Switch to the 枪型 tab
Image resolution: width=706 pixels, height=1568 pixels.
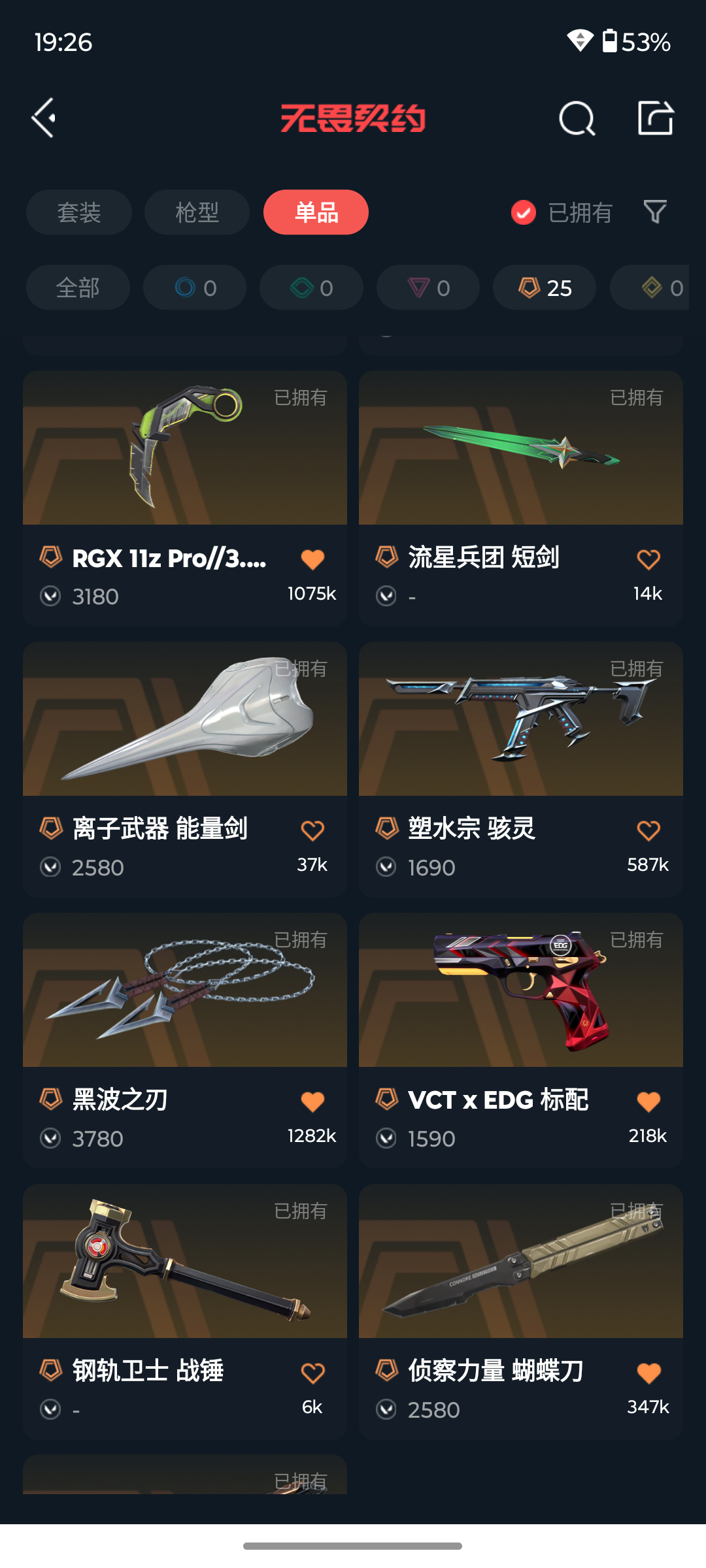pyautogui.click(x=197, y=212)
